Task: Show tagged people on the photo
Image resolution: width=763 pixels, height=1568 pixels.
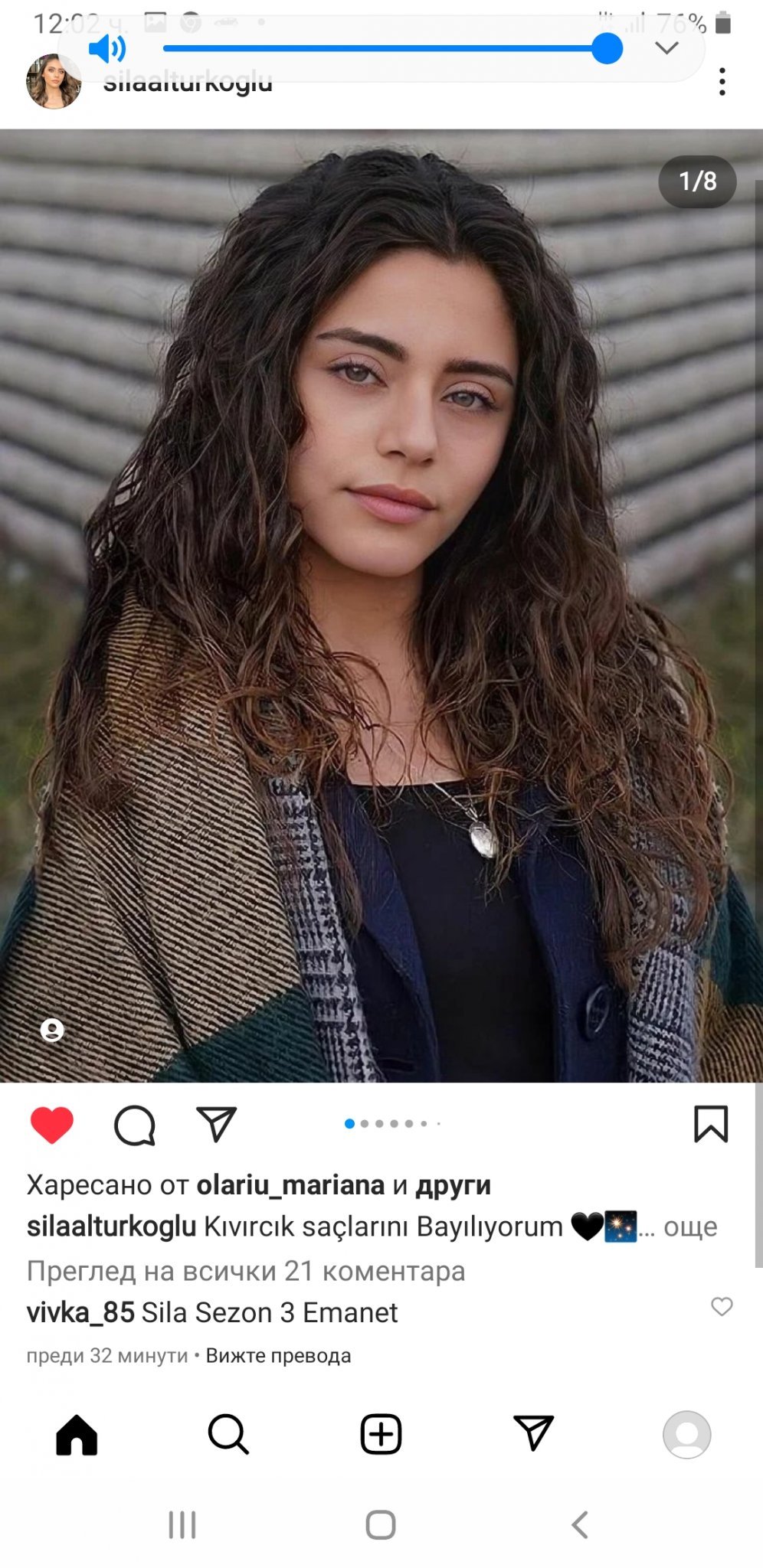Action: (x=52, y=1030)
